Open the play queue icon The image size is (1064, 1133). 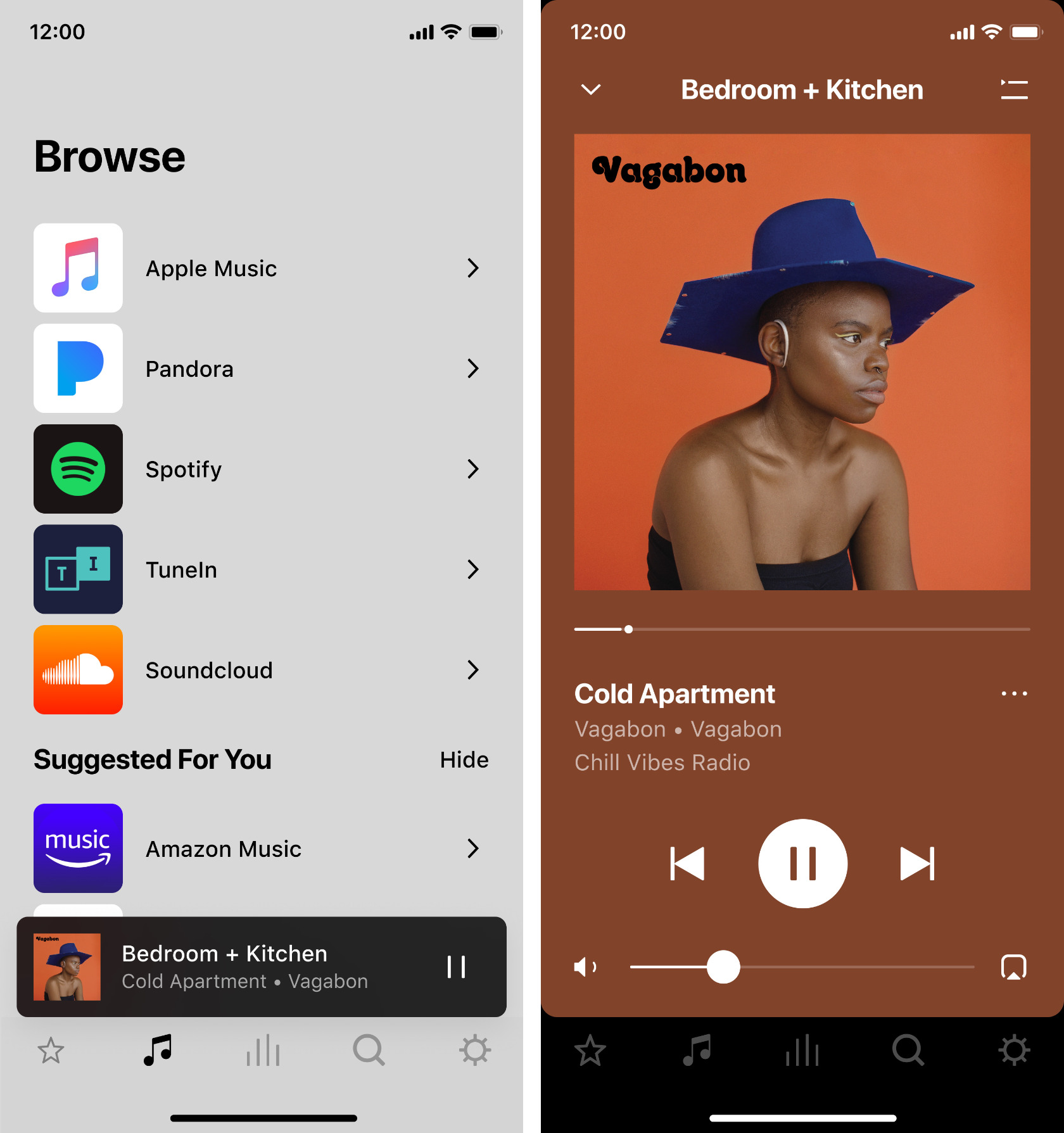pyautogui.click(x=1014, y=90)
